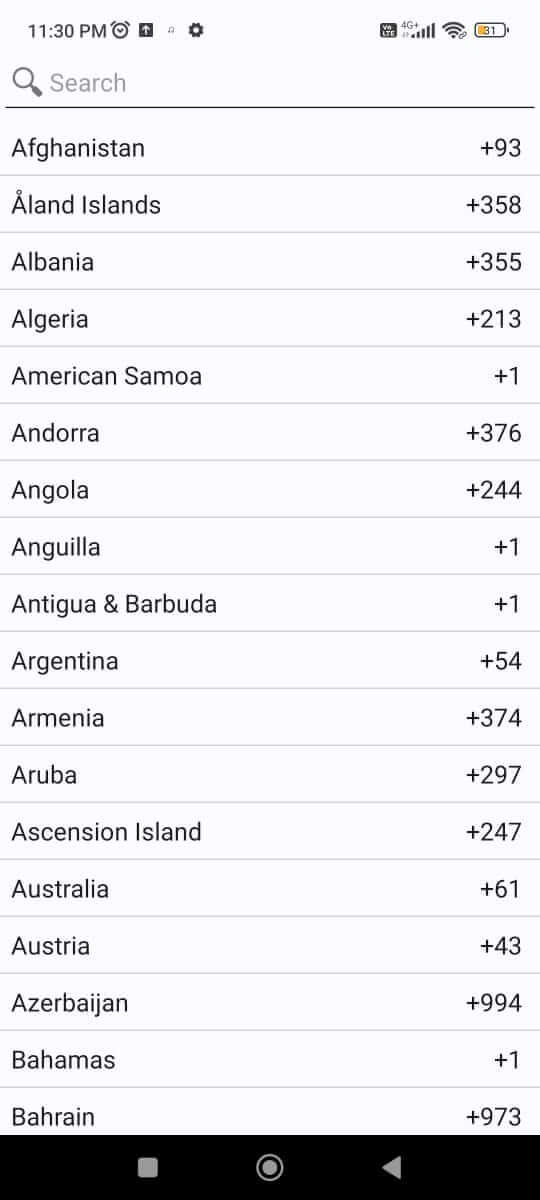Choose Australia +61
540x1200 pixels.
click(x=270, y=889)
